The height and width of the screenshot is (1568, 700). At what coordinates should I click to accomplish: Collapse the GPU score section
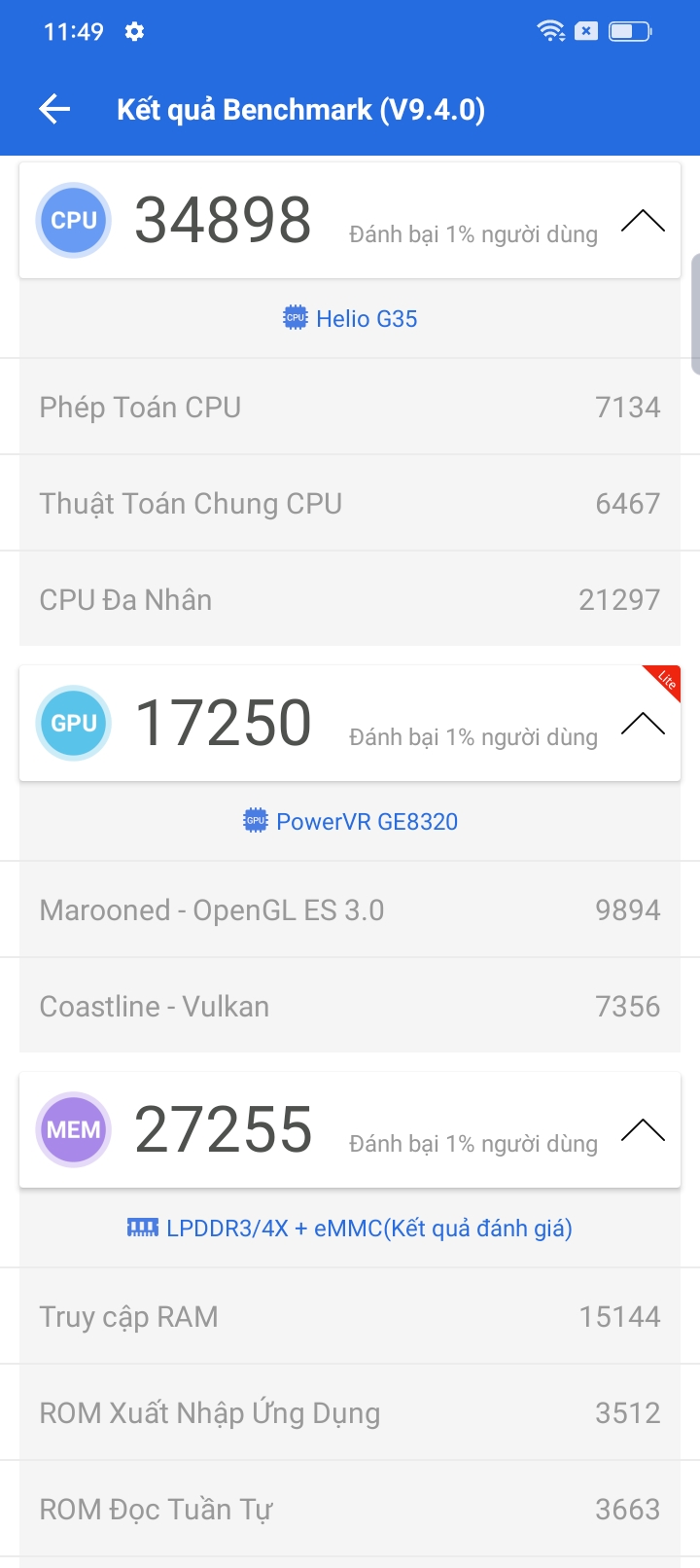[643, 724]
